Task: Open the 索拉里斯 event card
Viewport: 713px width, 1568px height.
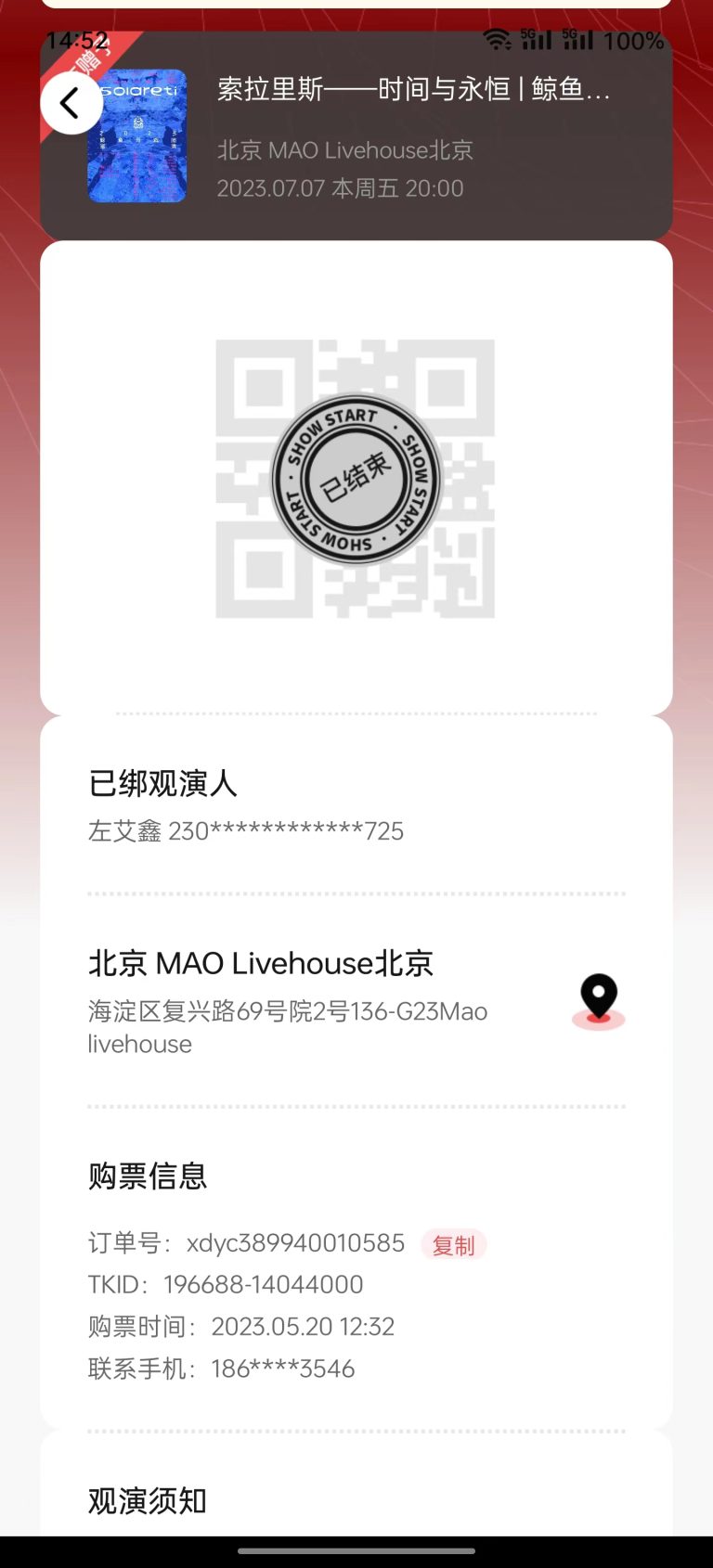Action: (356, 136)
